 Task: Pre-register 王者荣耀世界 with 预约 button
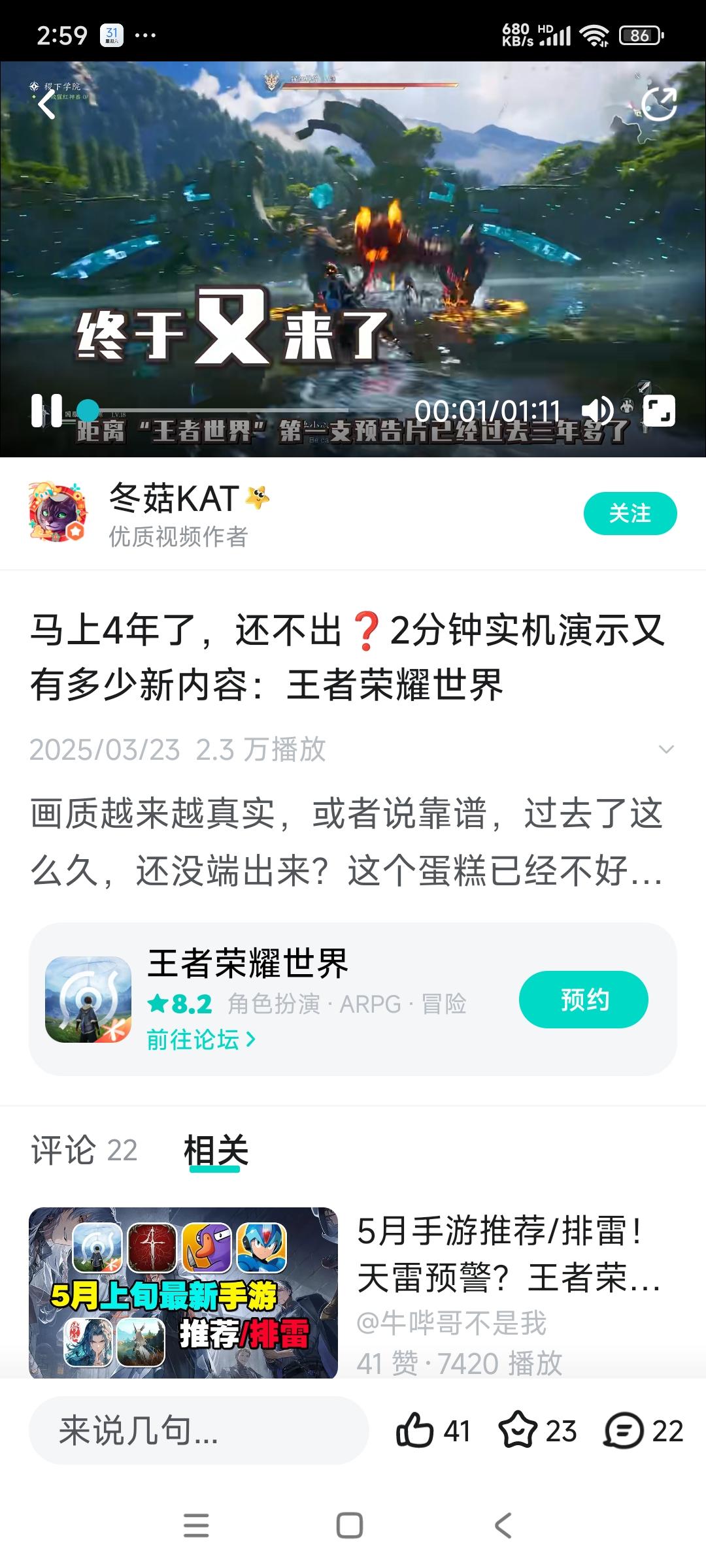pos(583,1000)
